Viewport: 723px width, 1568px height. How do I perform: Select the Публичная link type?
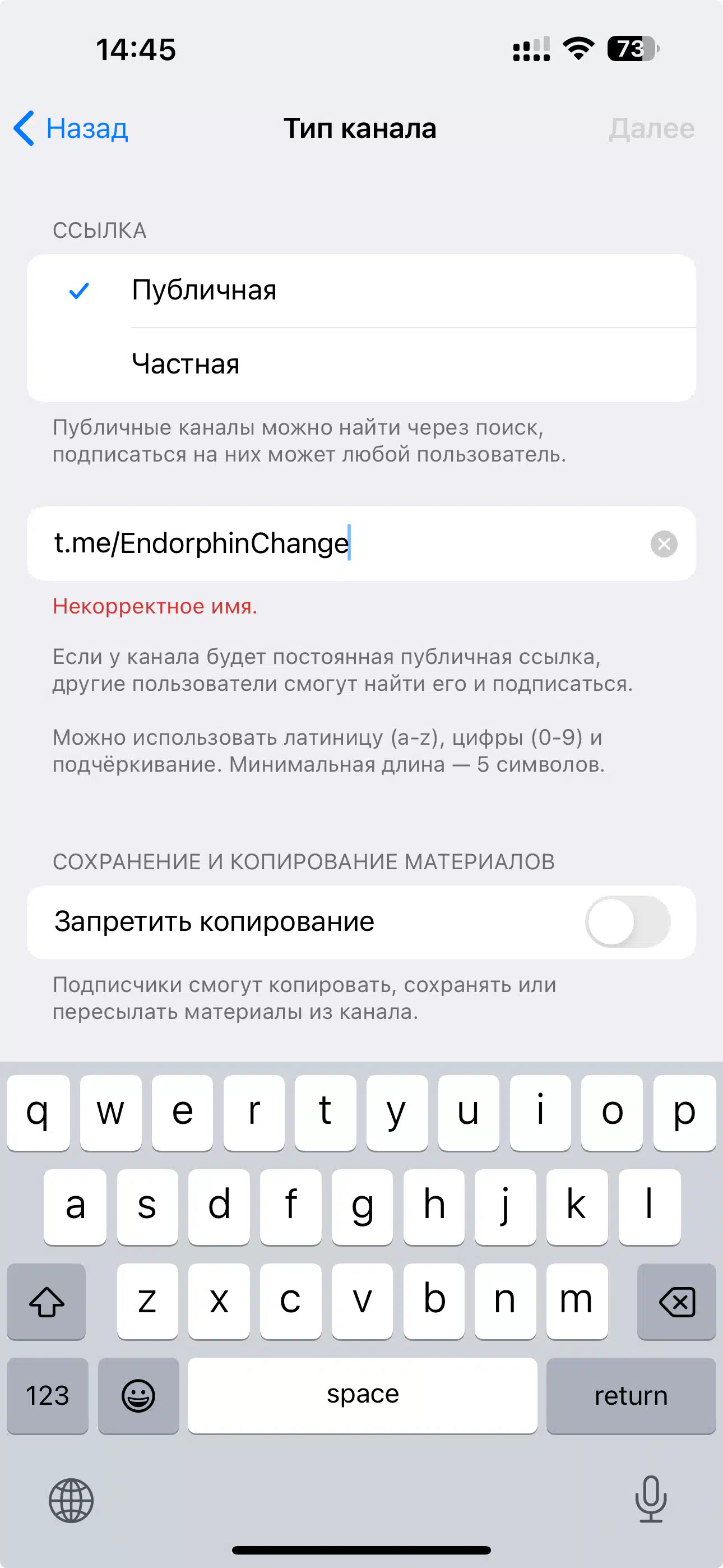361,290
